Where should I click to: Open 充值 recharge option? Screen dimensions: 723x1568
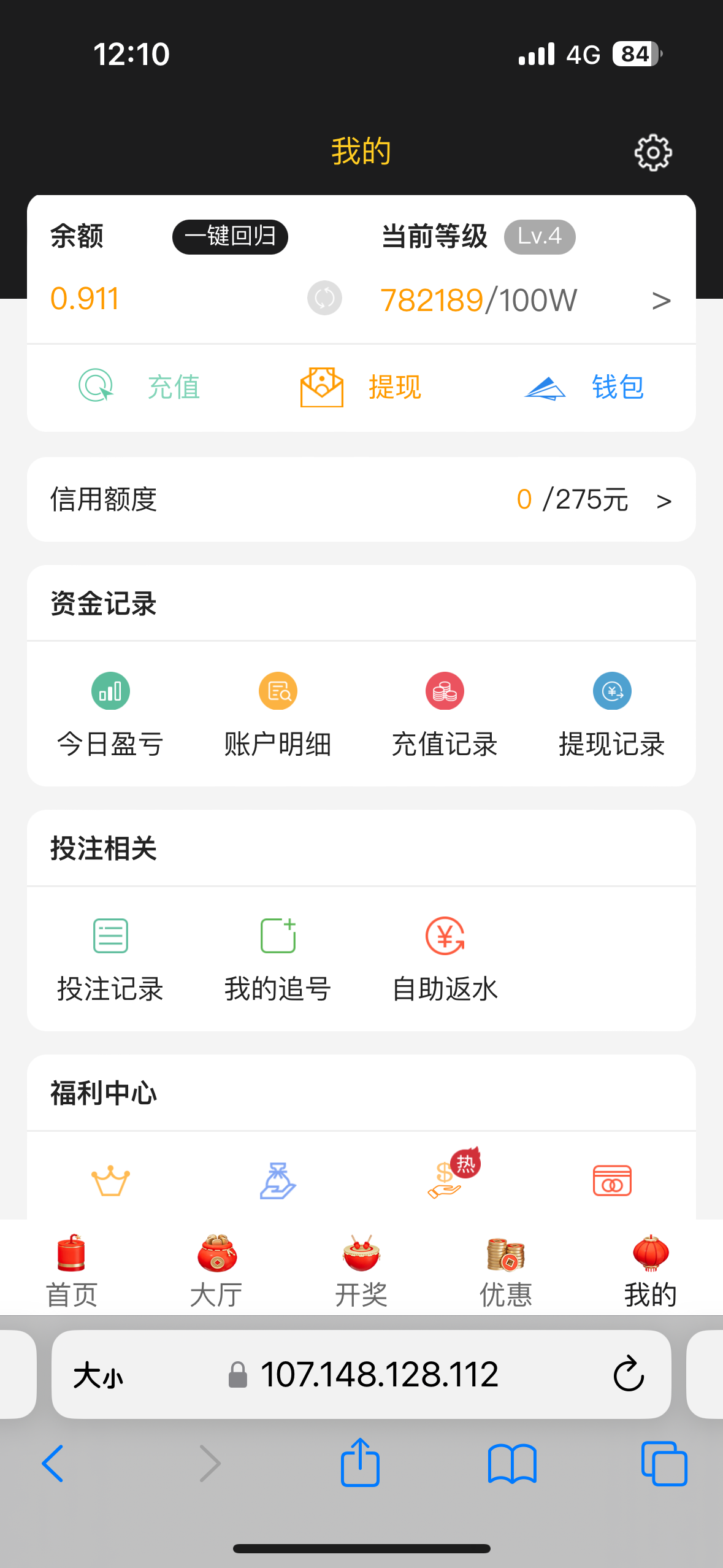coord(140,387)
